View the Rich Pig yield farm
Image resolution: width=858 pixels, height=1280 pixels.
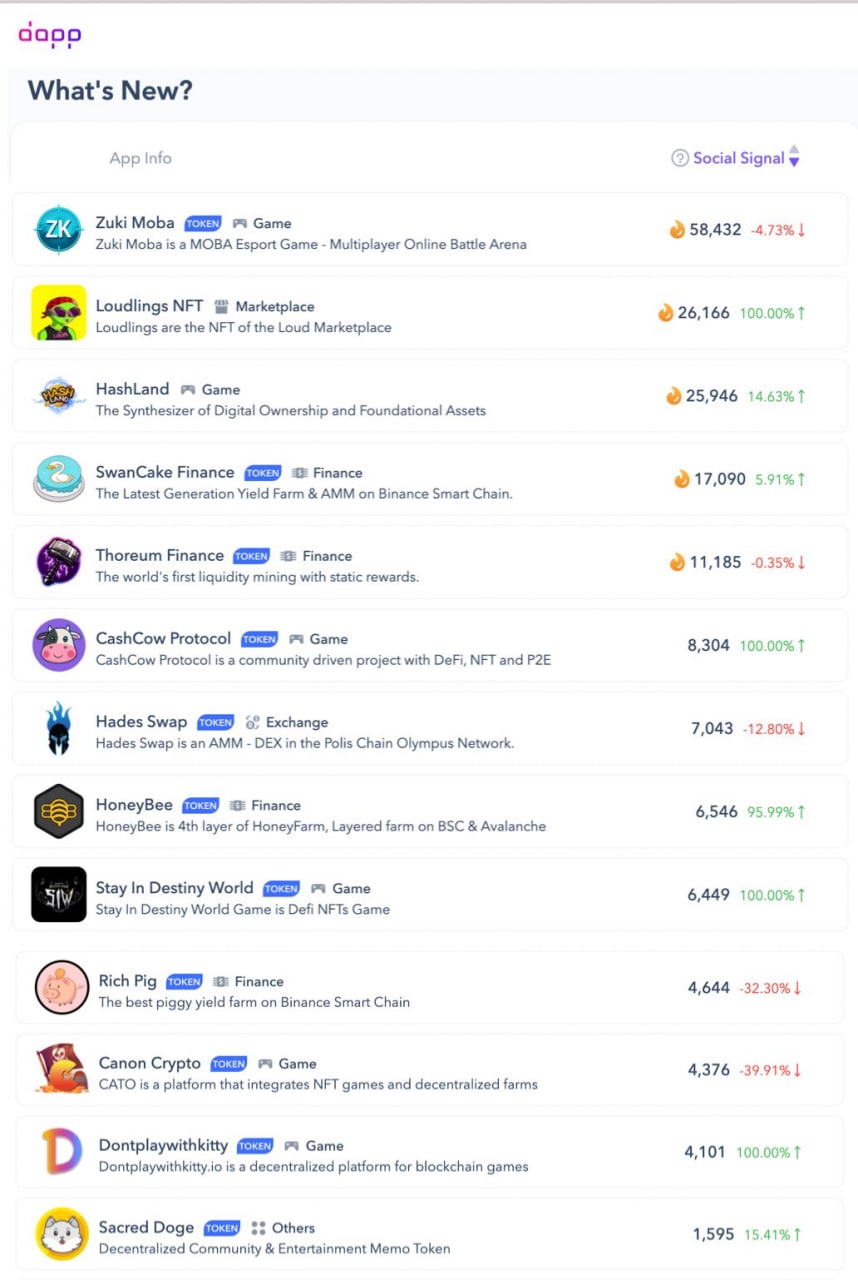[127, 981]
